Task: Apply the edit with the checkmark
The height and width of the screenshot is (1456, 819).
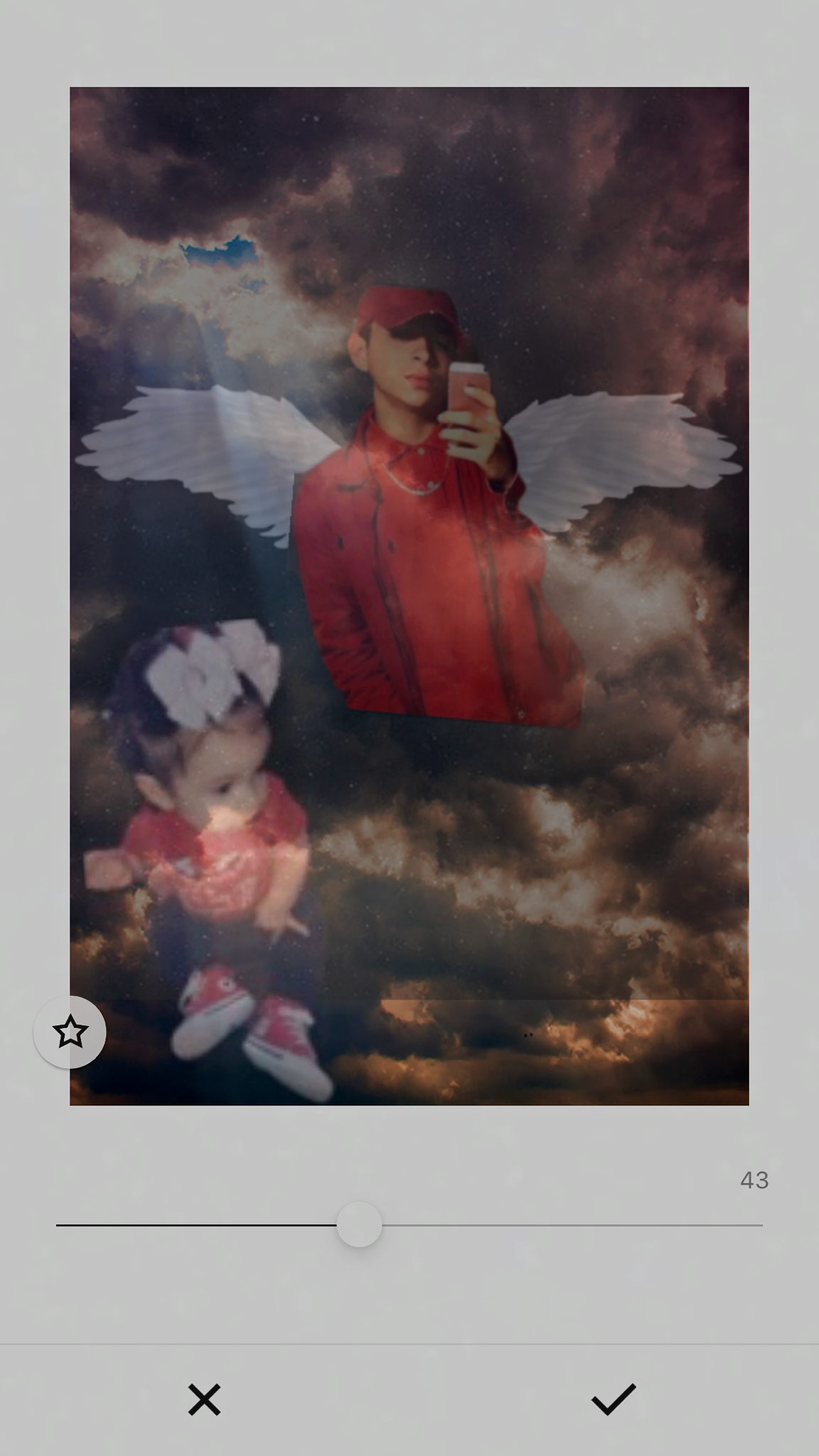Action: coord(613,1400)
